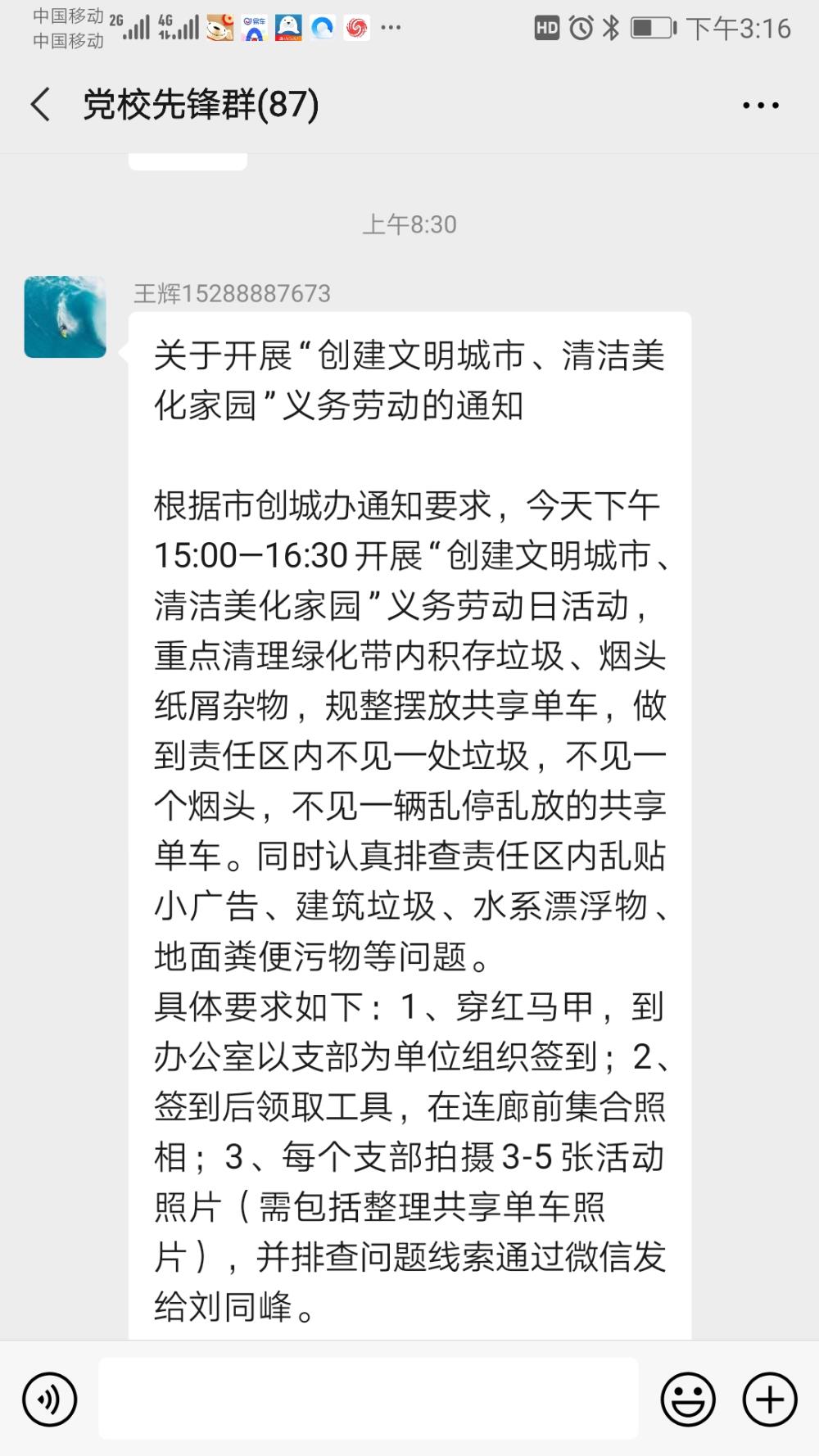Open the emoji picker
Viewport: 819px width, 1456px height.
(x=688, y=1399)
